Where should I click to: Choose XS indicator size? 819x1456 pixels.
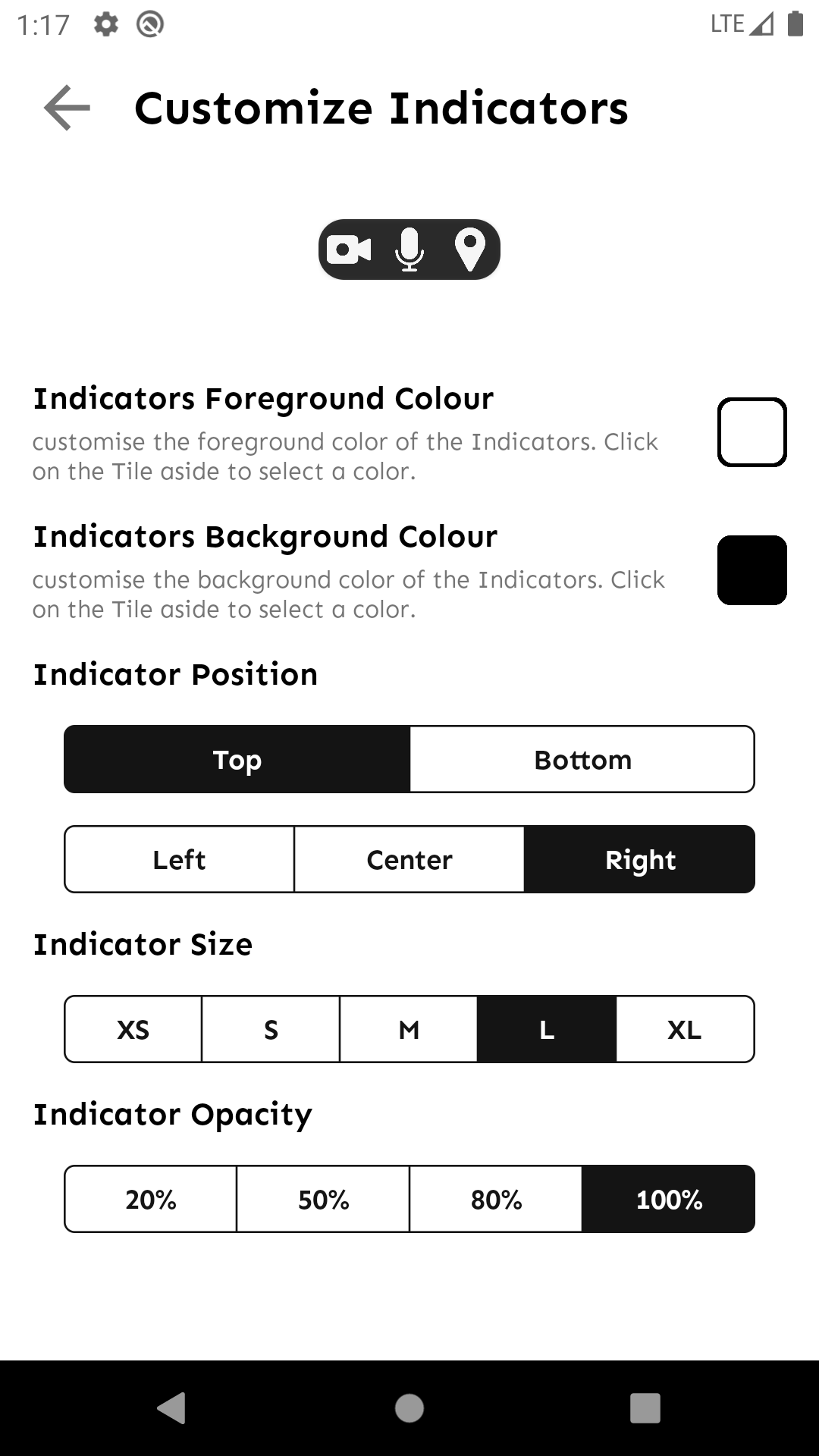tap(133, 1029)
